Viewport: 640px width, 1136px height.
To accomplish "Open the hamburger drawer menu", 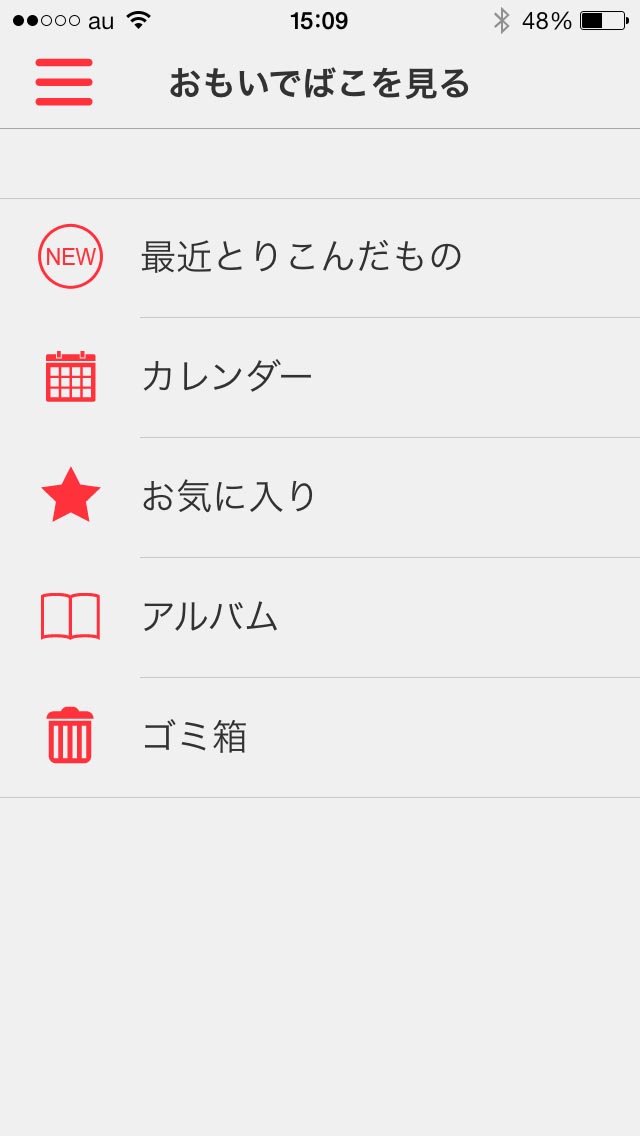I will tap(64, 82).
